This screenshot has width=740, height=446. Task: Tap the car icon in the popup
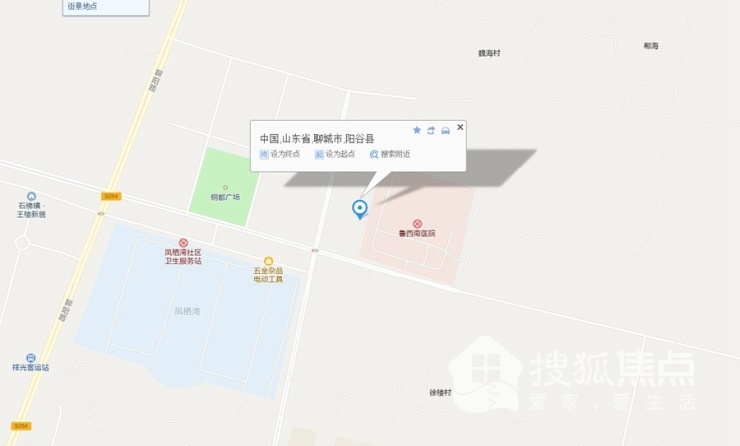(446, 130)
